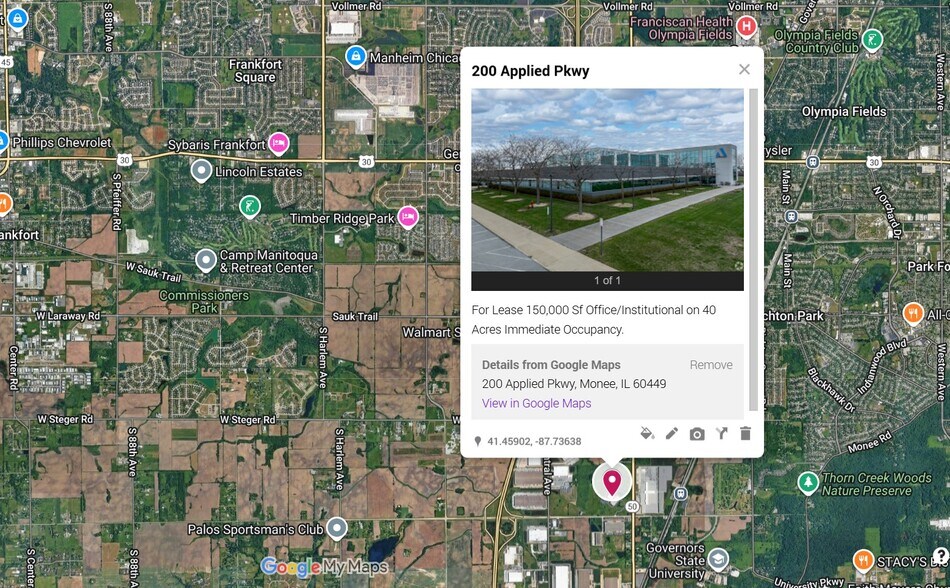
Task: Open View in Google Maps link
Action: [x=536, y=403]
